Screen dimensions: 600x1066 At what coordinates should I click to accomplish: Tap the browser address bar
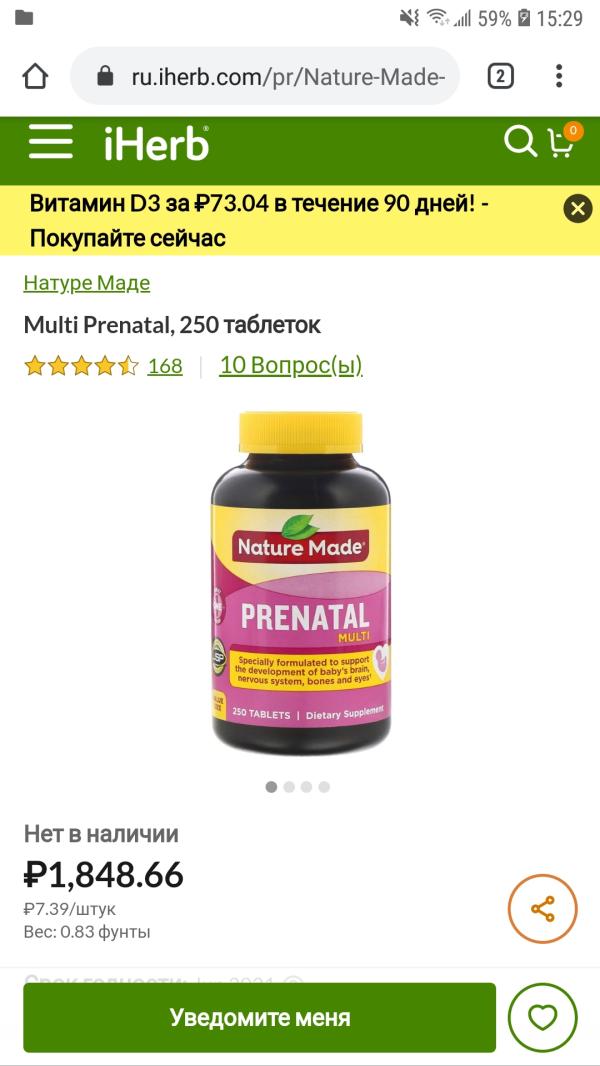tap(265, 76)
